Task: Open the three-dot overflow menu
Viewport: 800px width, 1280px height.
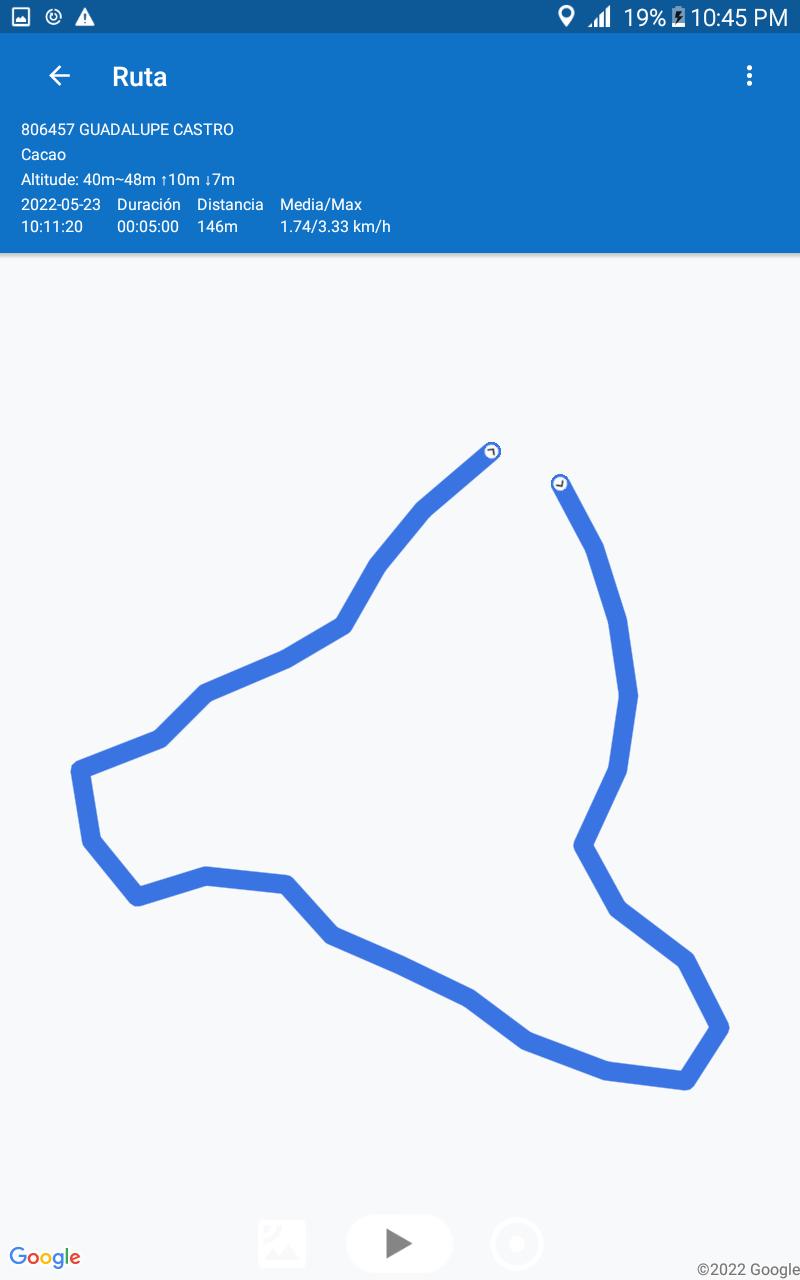Action: [749, 76]
